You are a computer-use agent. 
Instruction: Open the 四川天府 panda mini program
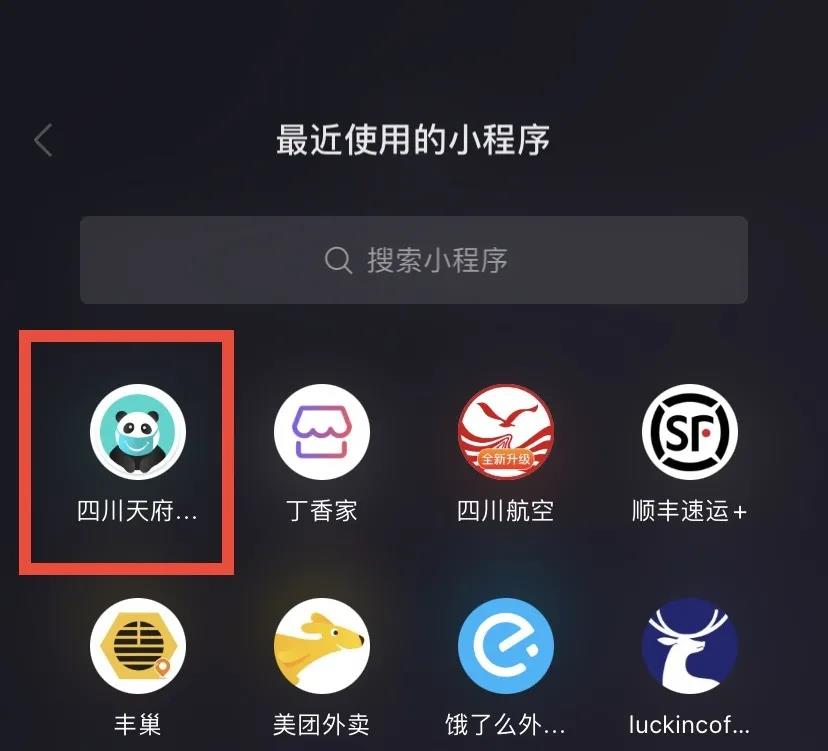coord(138,432)
